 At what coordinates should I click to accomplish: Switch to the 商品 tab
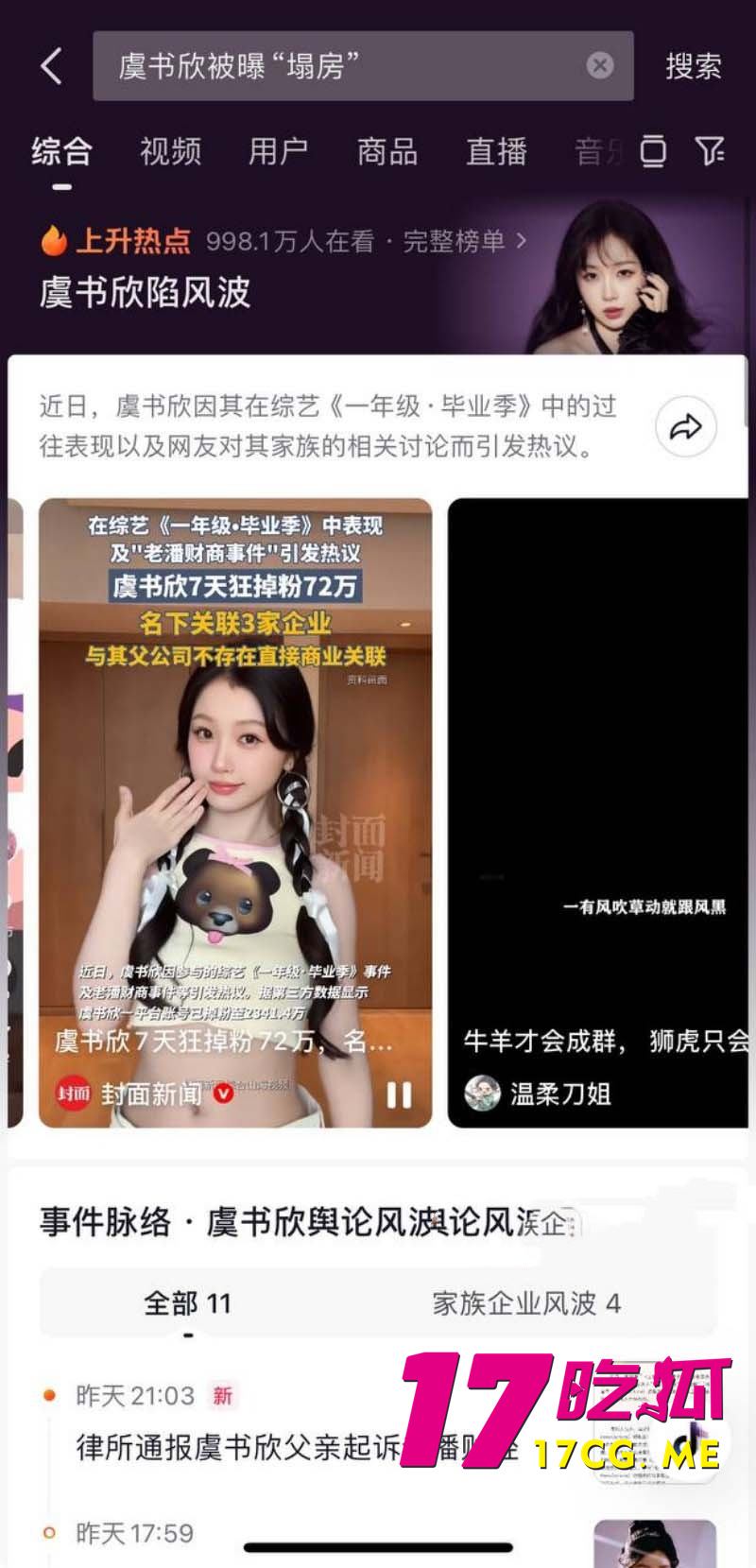click(387, 151)
